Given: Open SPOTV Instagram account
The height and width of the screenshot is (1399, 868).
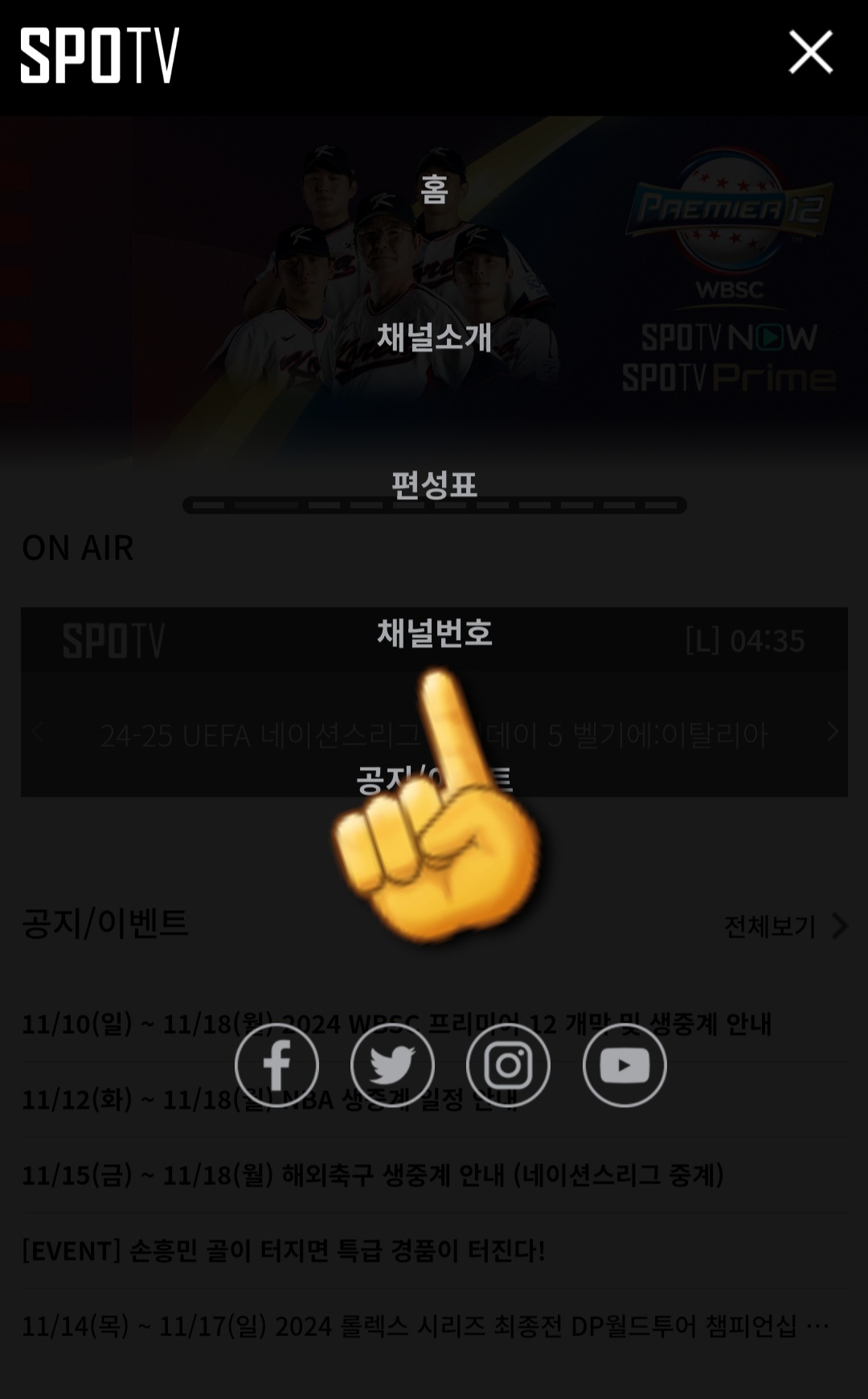Looking at the screenshot, I should point(510,1065).
